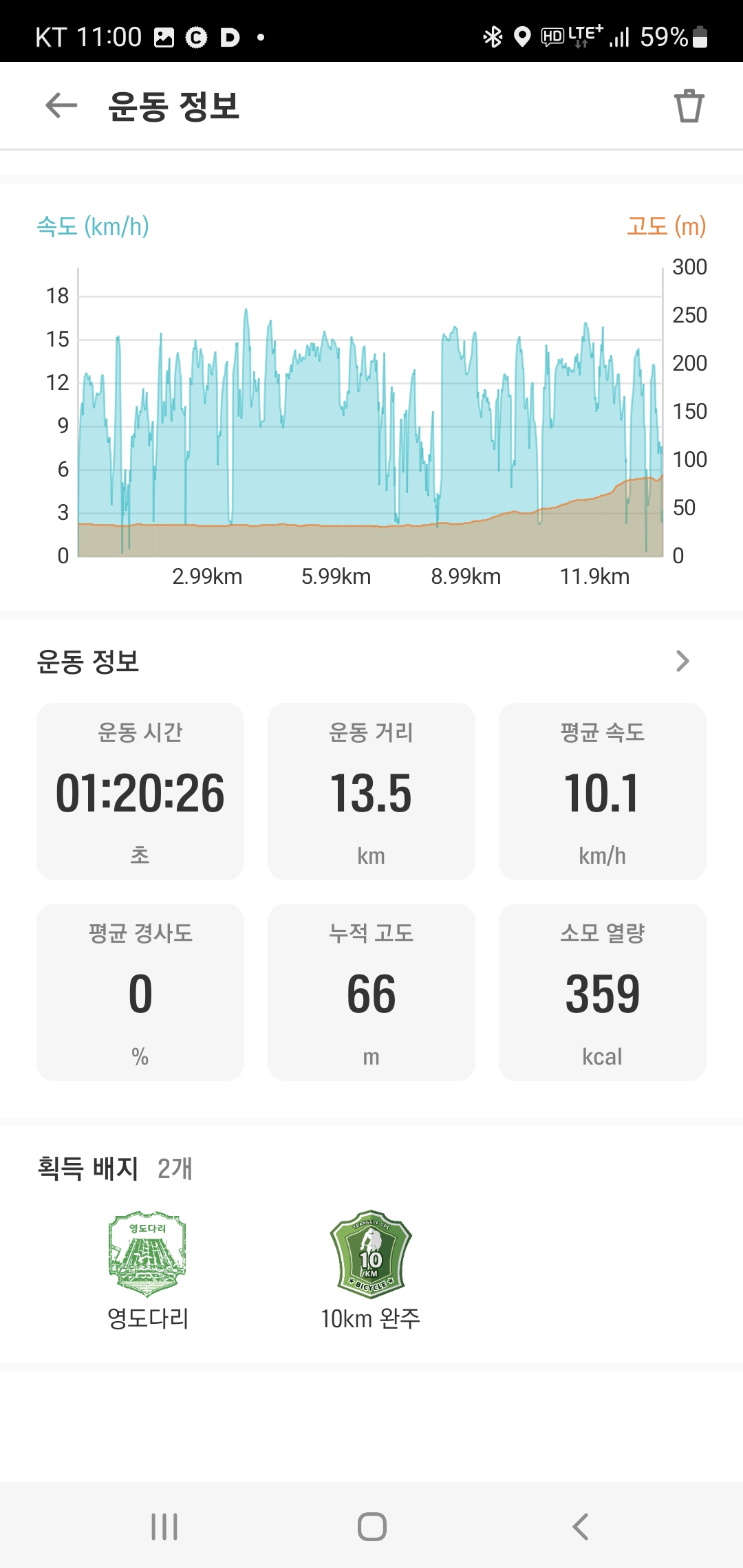The width and height of the screenshot is (743, 1568).
Task: Go back using the top-left arrow
Action: tap(61, 105)
